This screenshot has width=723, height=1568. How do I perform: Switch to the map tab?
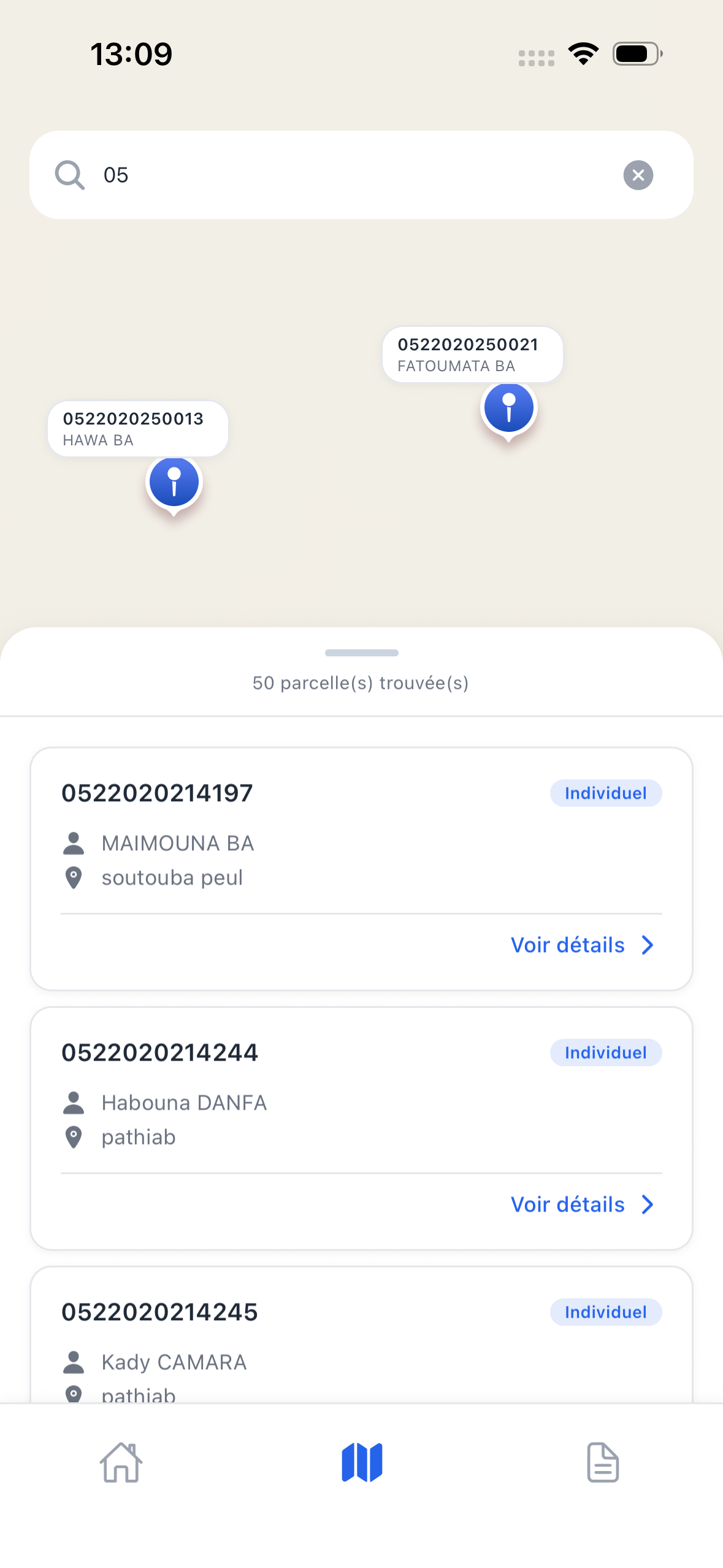point(362,1462)
